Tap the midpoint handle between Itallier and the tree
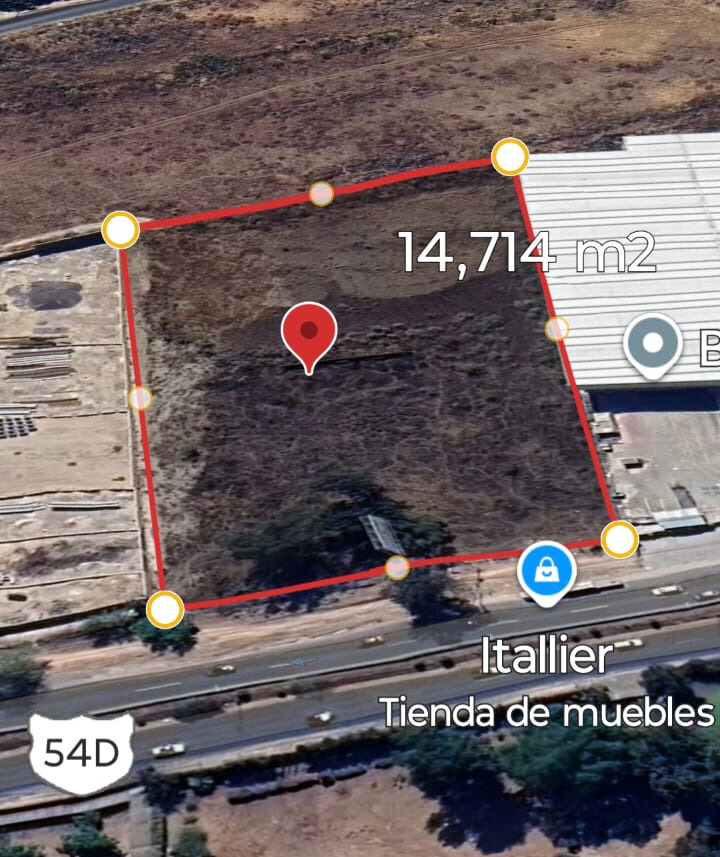Viewport: 720px width, 857px height. pos(397,568)
